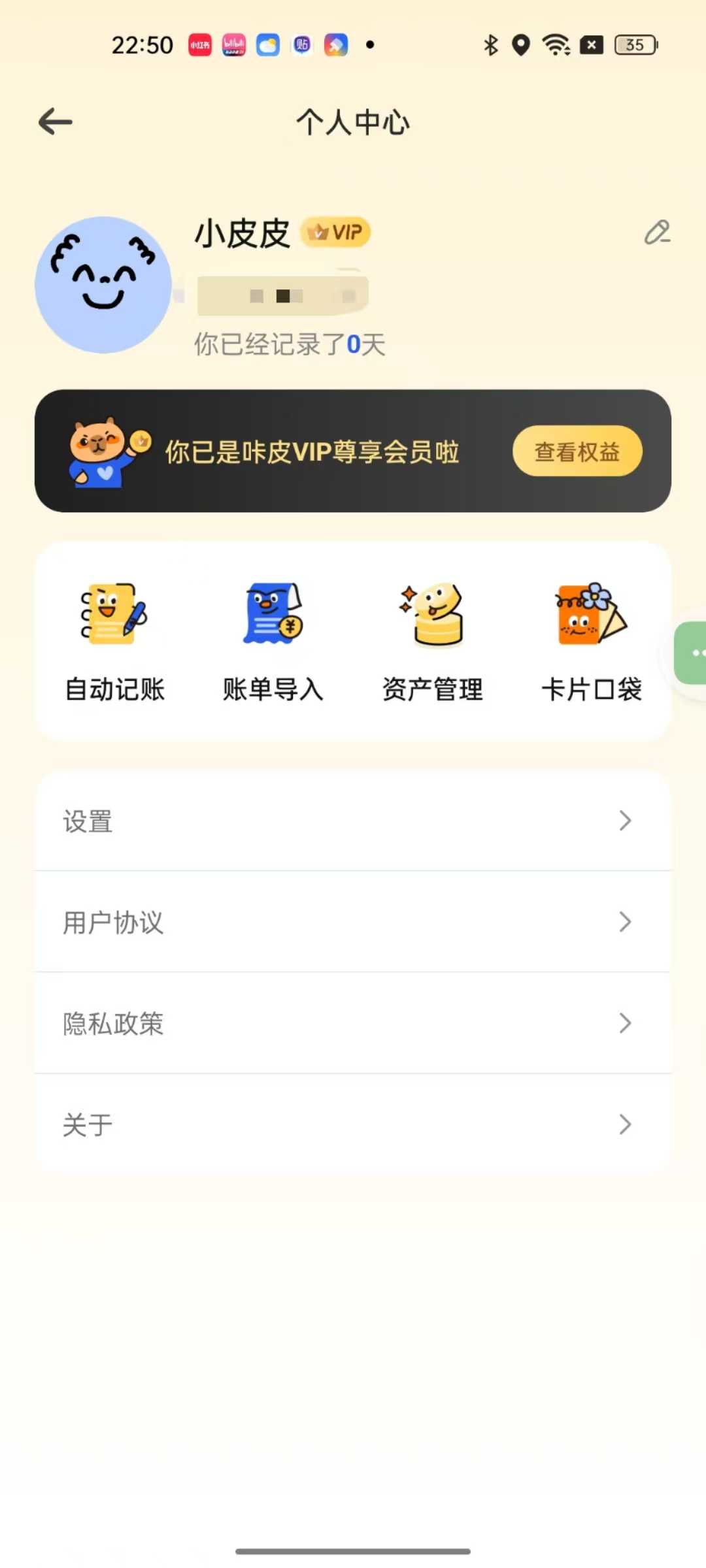
Task: Tap the 查看权益 button
Action: coord(577,451)
